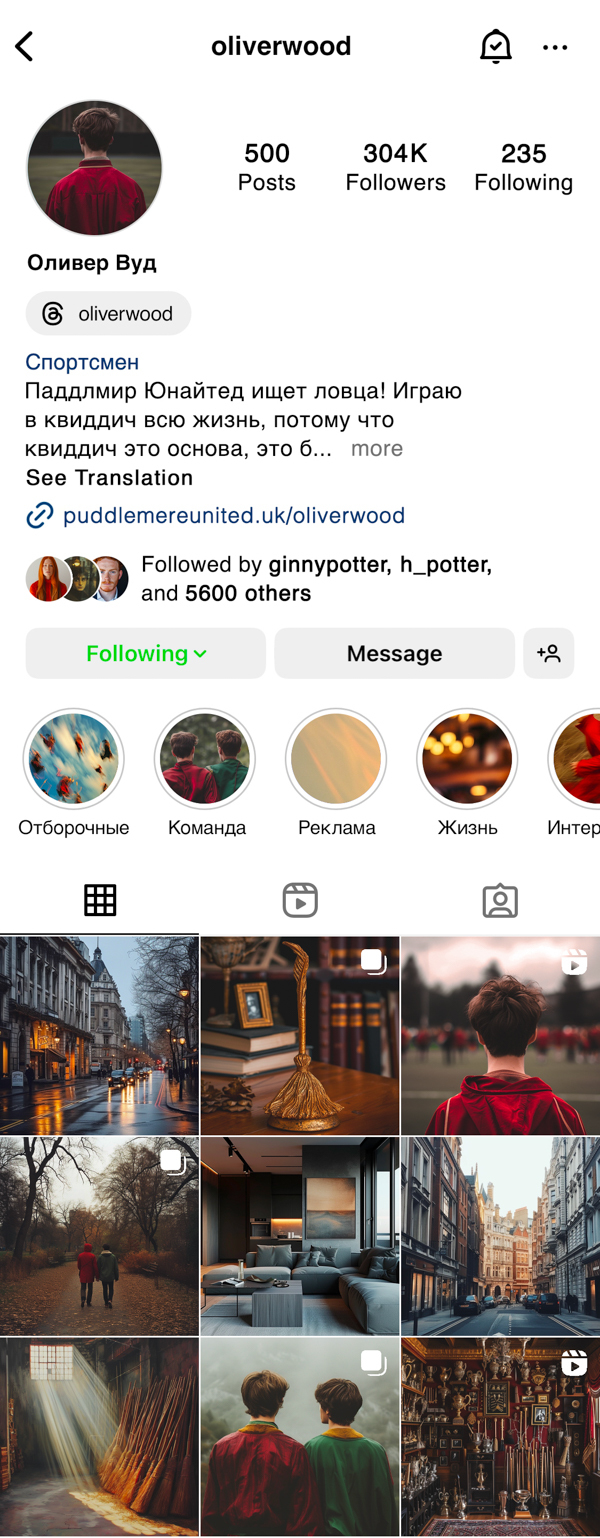Open the notification bell settings
The image size is (600, 1538).
(x=495, y=46)
